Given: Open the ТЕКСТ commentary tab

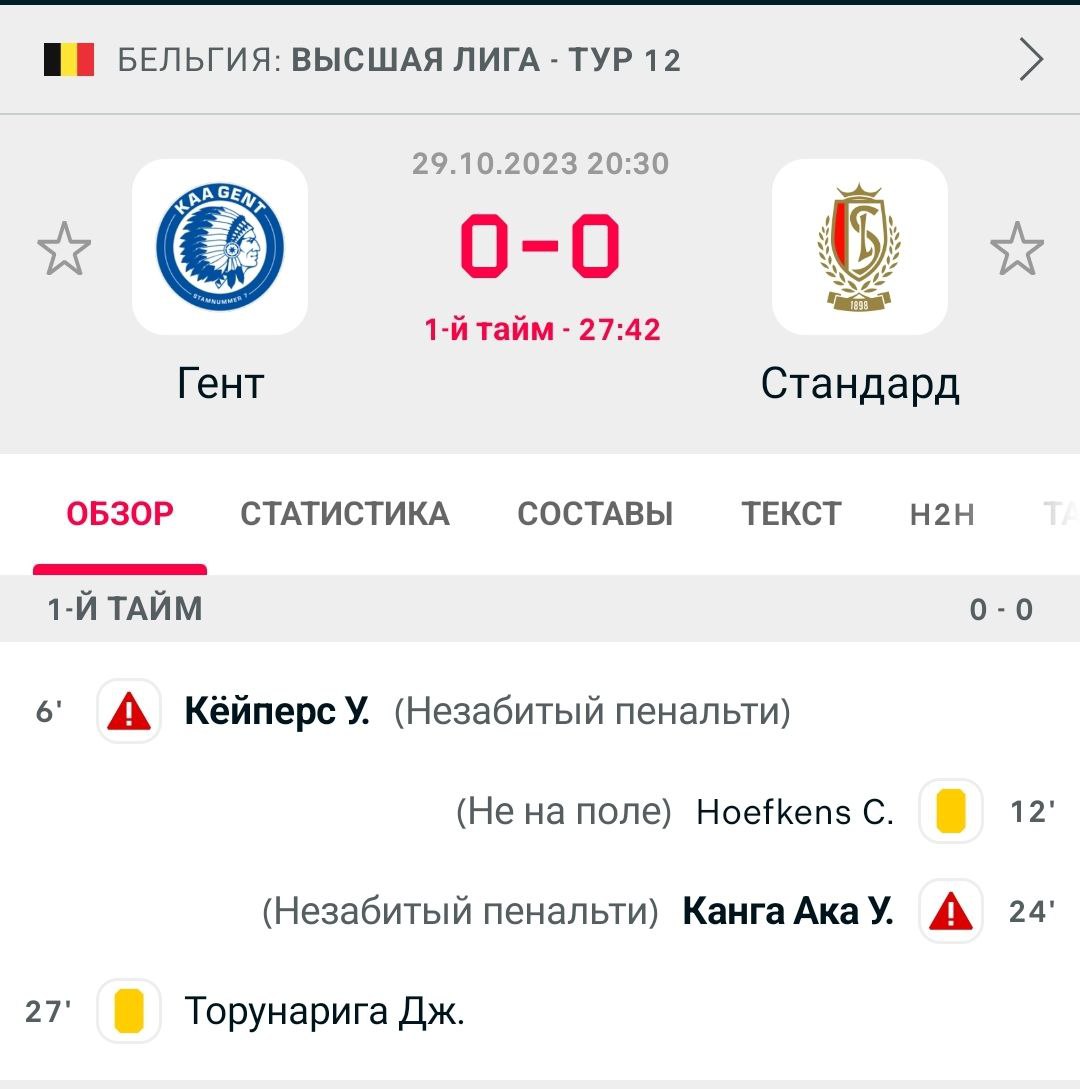Looking at the screenshot, I should (791, 514).
